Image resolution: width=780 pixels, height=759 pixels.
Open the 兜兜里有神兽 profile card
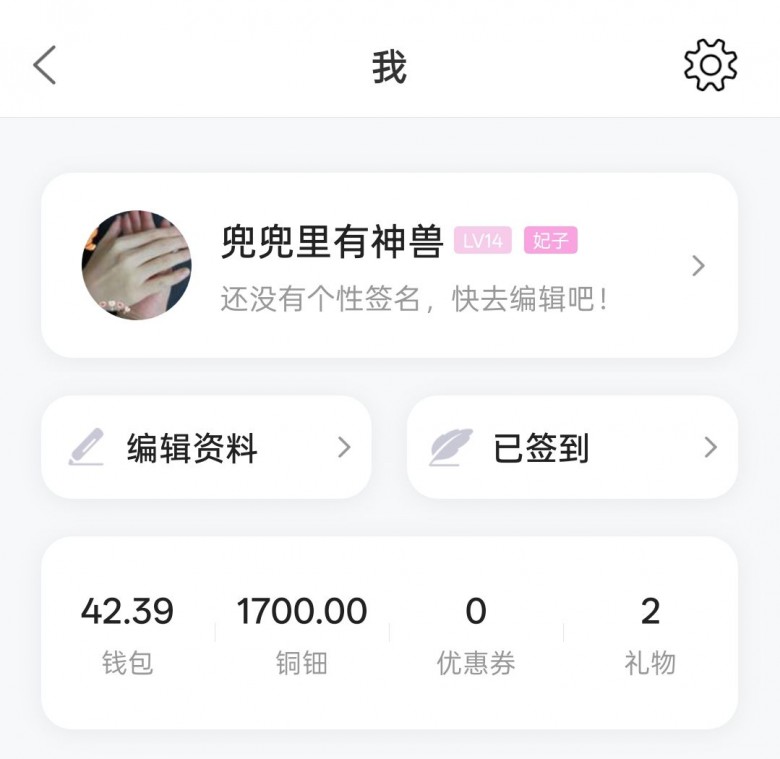coord(389,265)
